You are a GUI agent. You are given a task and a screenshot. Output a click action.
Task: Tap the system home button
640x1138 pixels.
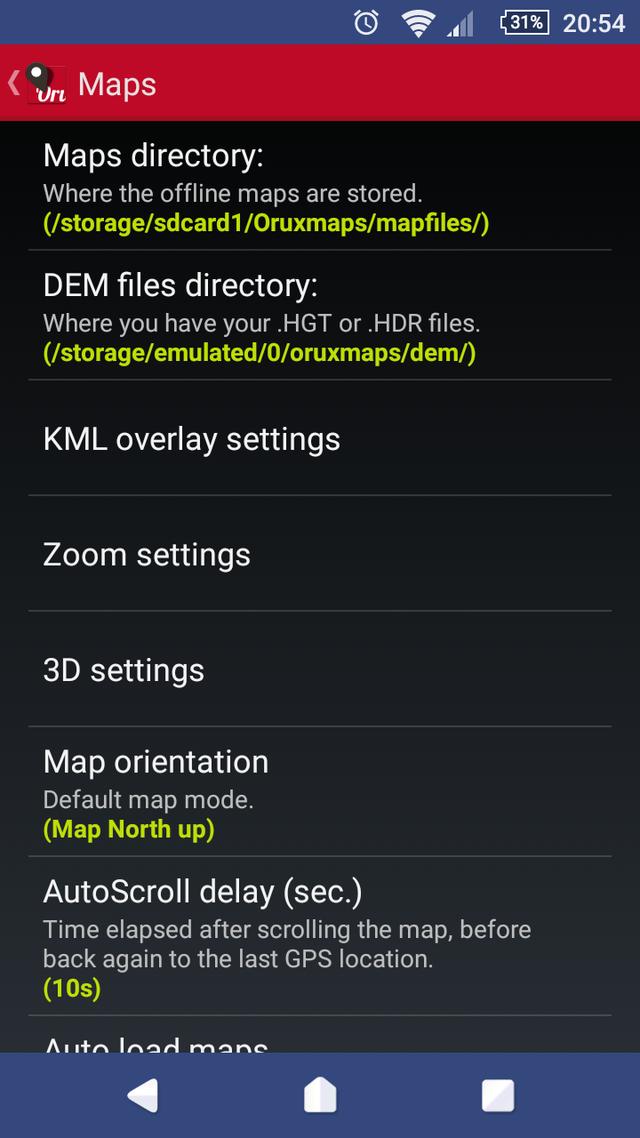coord(320,1095)
